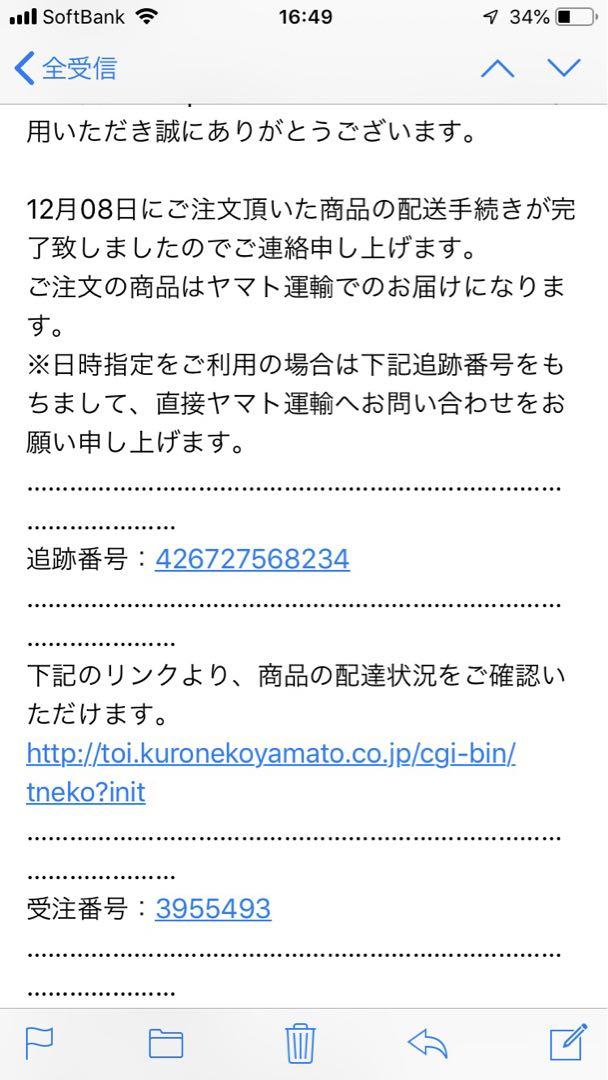Show the previous email with the up arrow
This screenshot has height=1080, width=608.
point(497,68)
